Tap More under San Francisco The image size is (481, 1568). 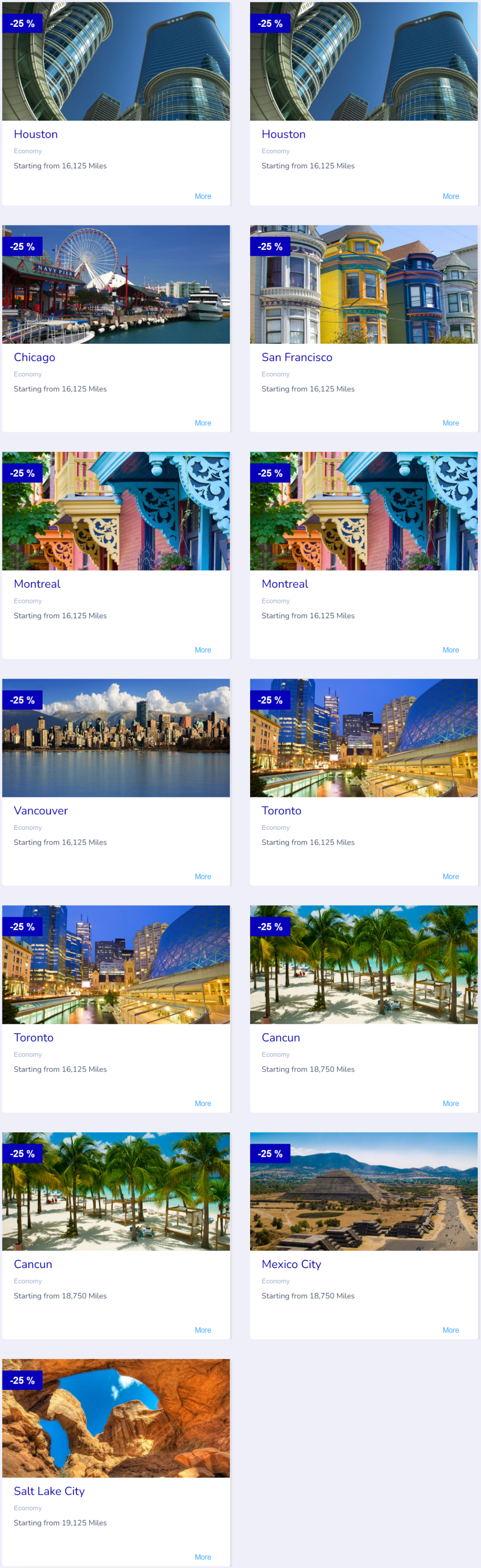[451, 423]
